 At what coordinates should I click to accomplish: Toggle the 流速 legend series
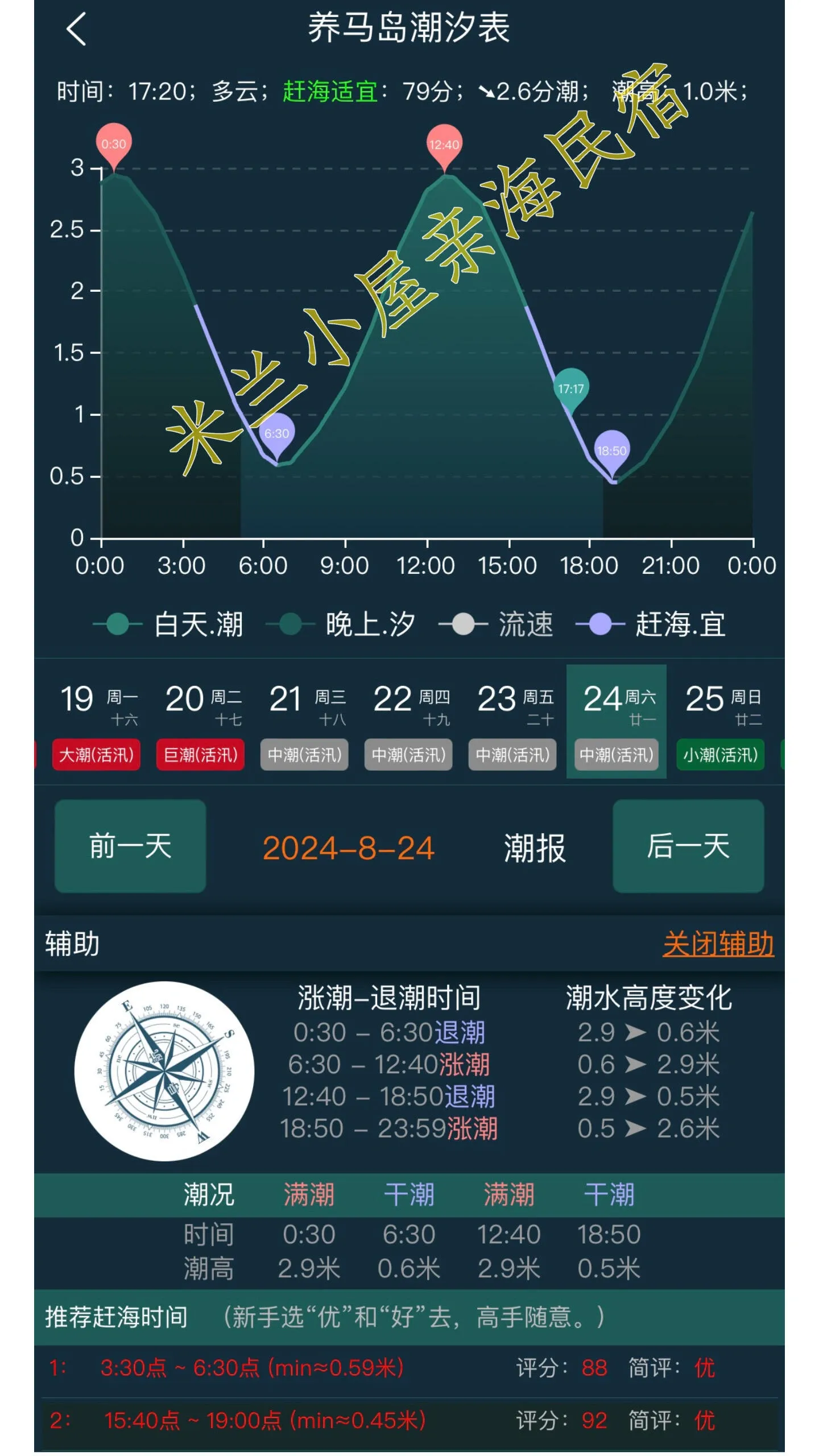tap(496, 624)
